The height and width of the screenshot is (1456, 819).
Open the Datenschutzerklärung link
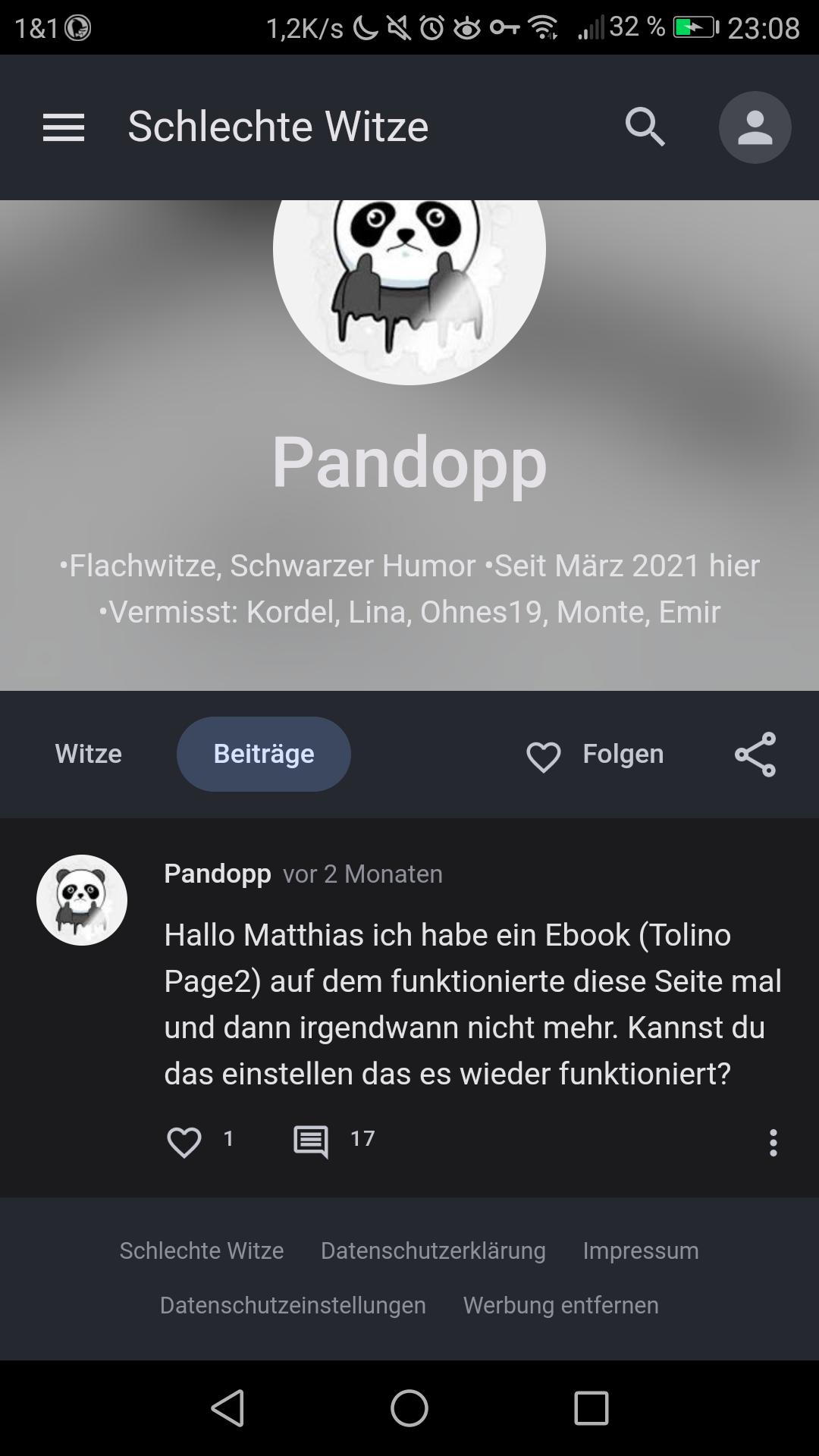tap(433, 1250)
